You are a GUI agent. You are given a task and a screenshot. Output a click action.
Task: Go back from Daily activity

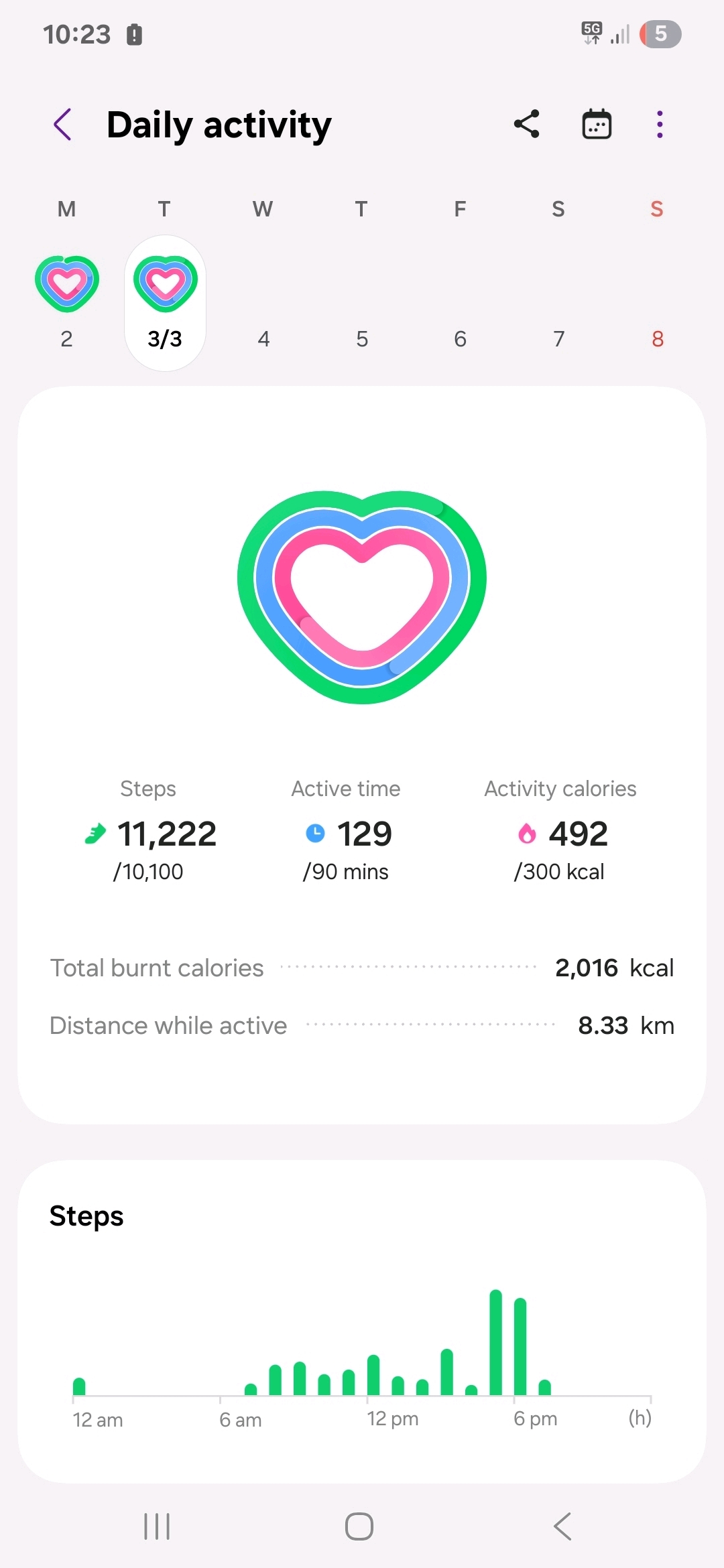(63, 125)
